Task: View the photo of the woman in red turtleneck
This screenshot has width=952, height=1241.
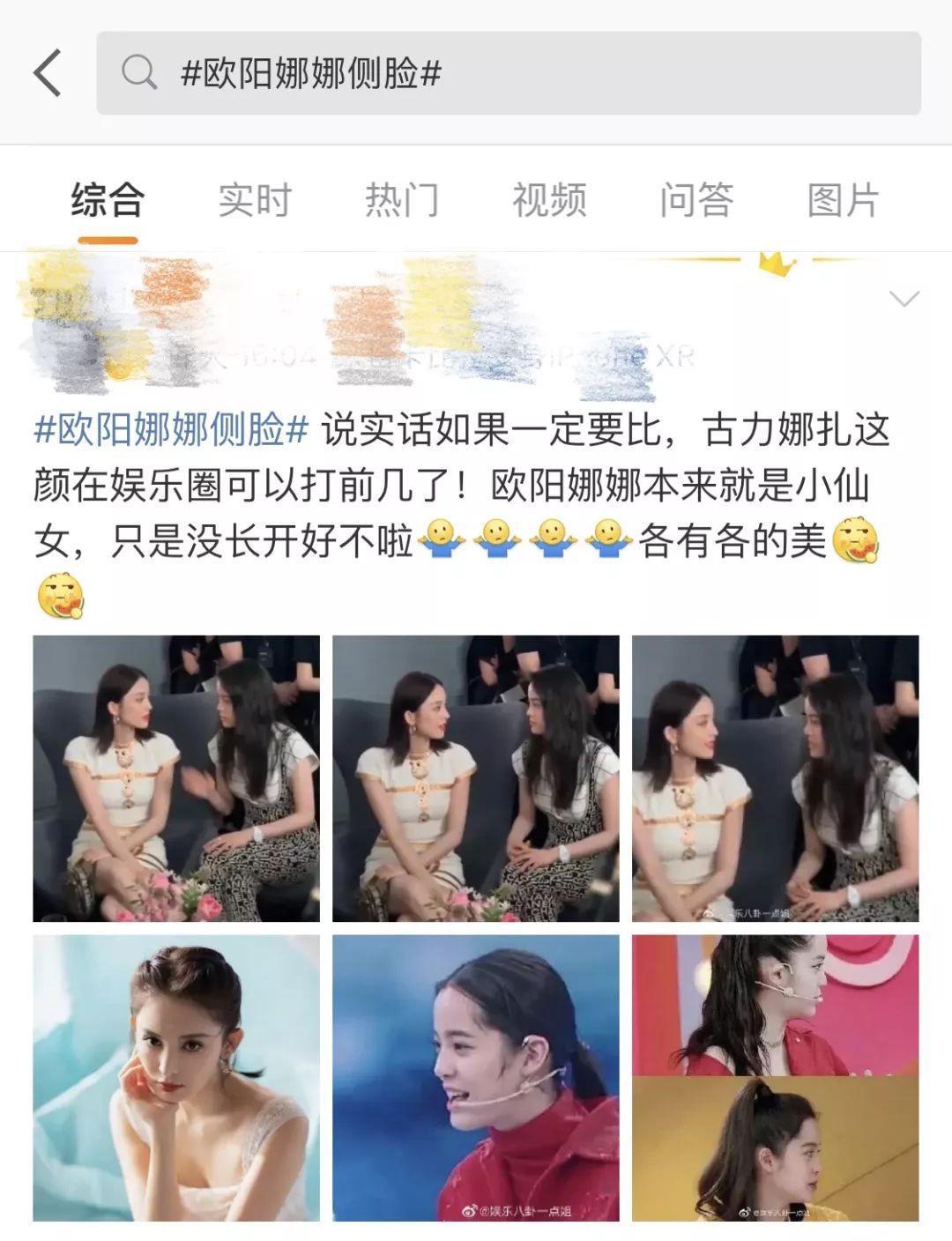Action: point(475,1077)
